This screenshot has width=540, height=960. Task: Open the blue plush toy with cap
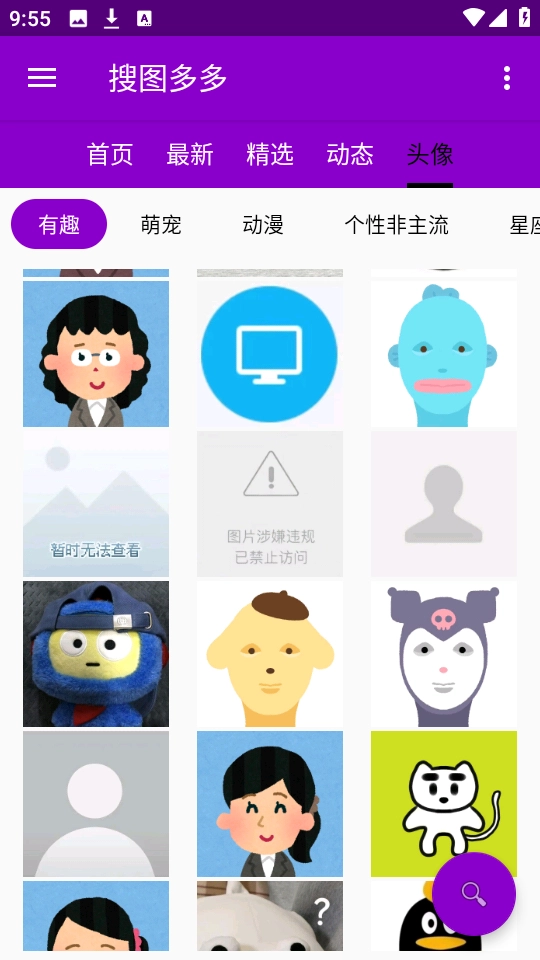[96, 654]
